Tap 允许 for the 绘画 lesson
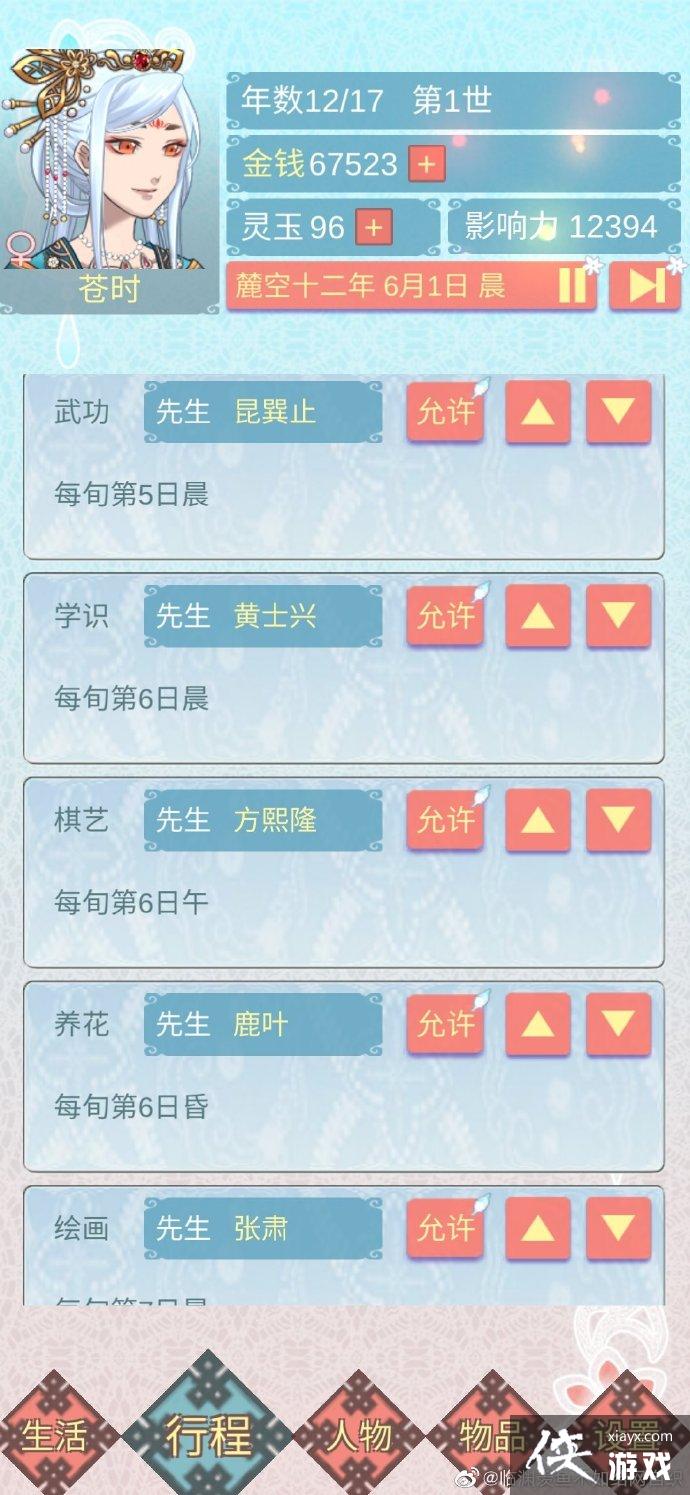 pos(446,1228)
